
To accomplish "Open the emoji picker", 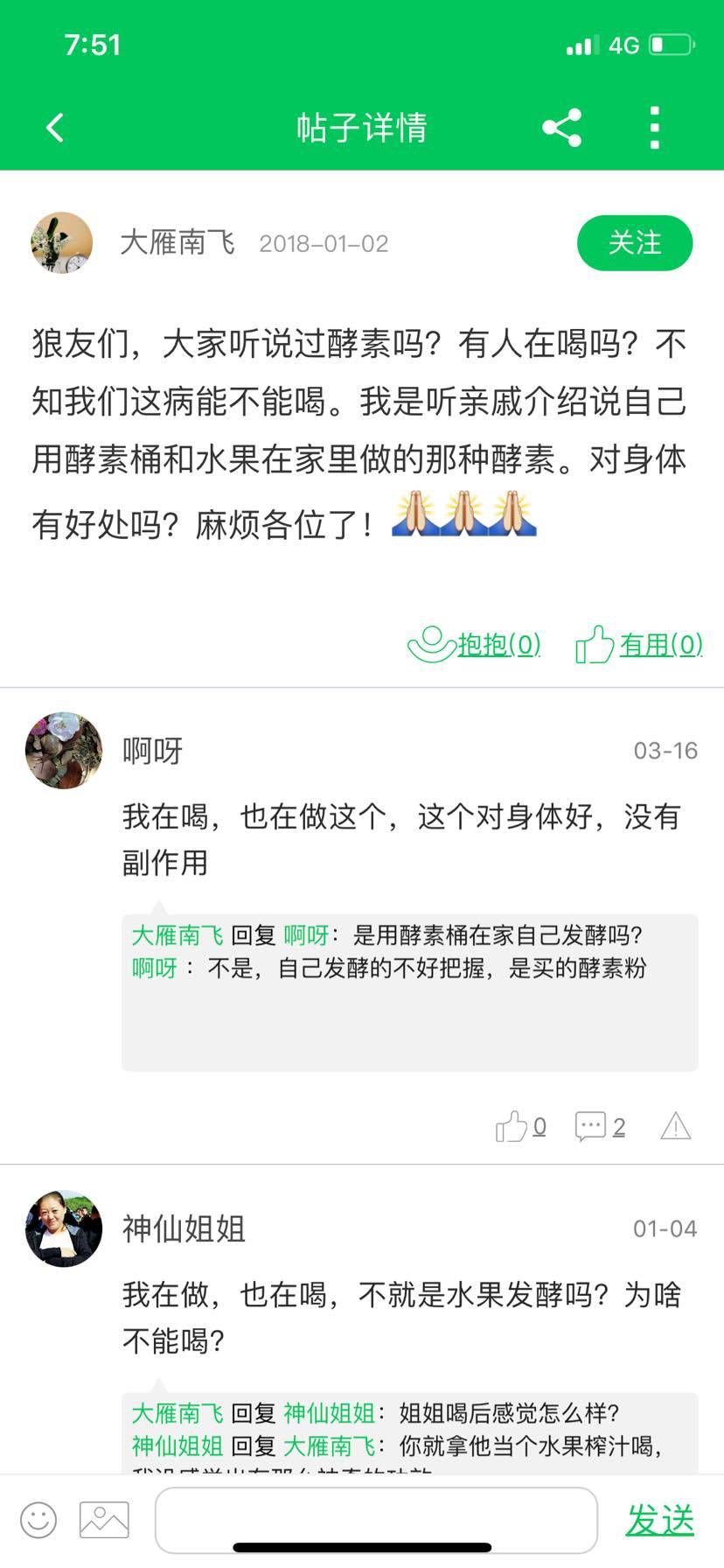I will pos(38,1520).
